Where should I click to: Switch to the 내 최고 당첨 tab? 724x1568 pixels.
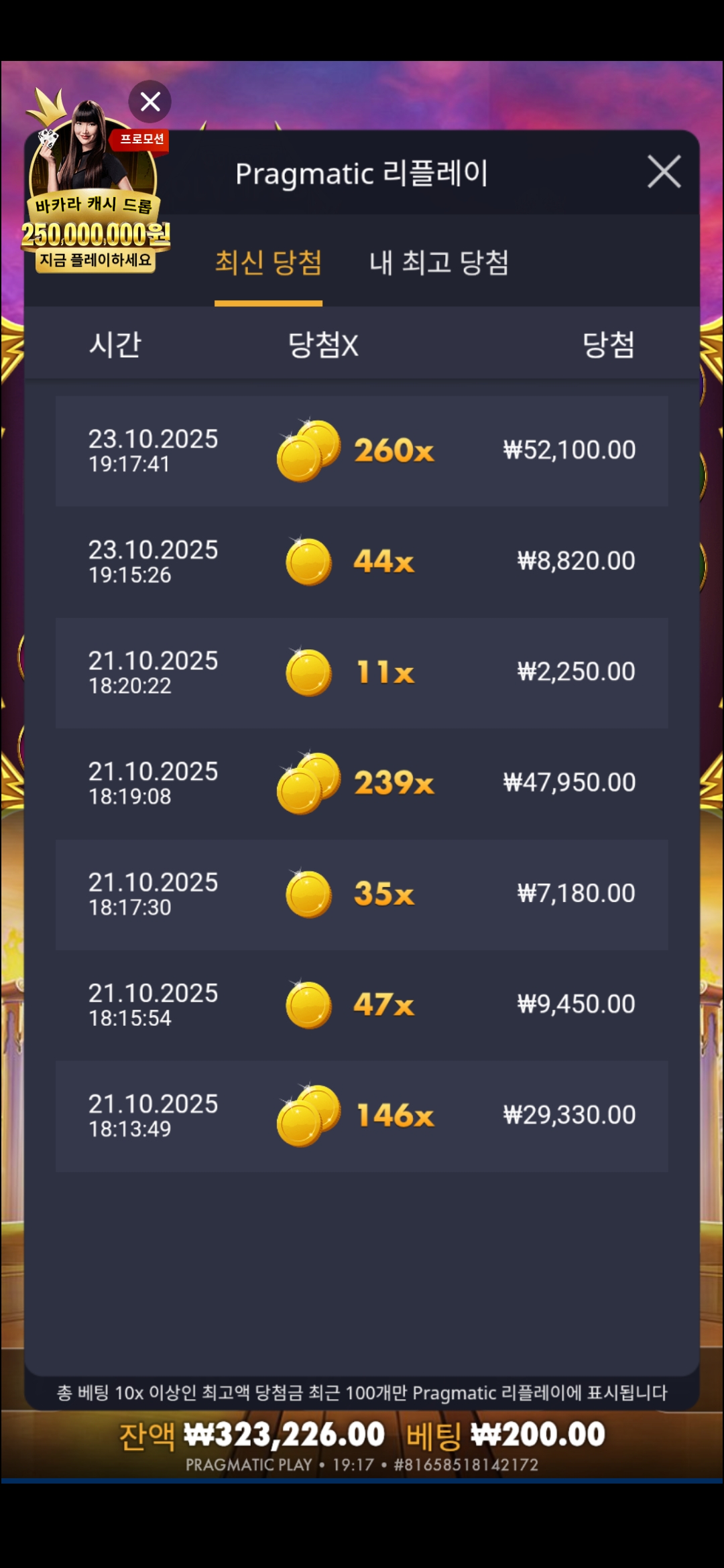[x=439, y=262]
